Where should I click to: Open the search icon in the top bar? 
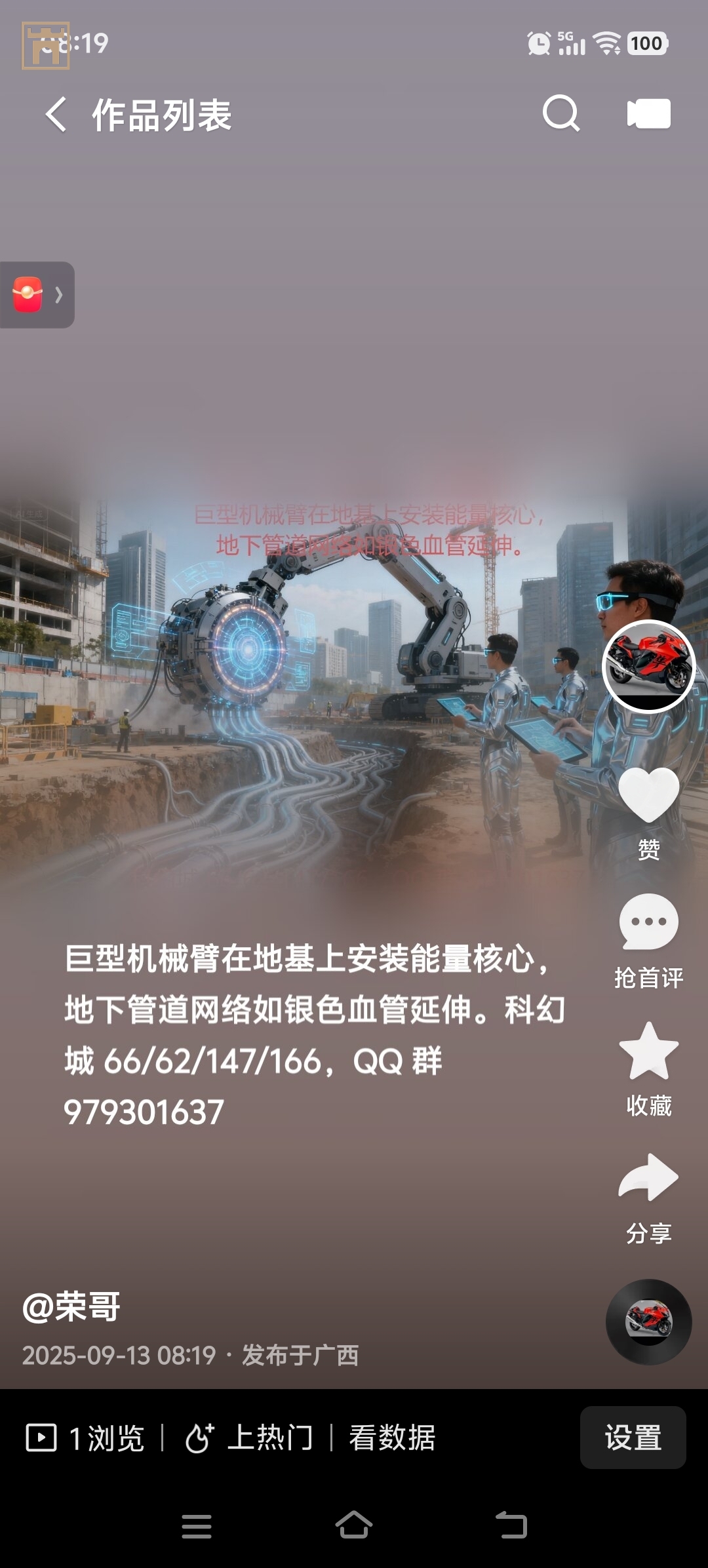click(561, 114)
